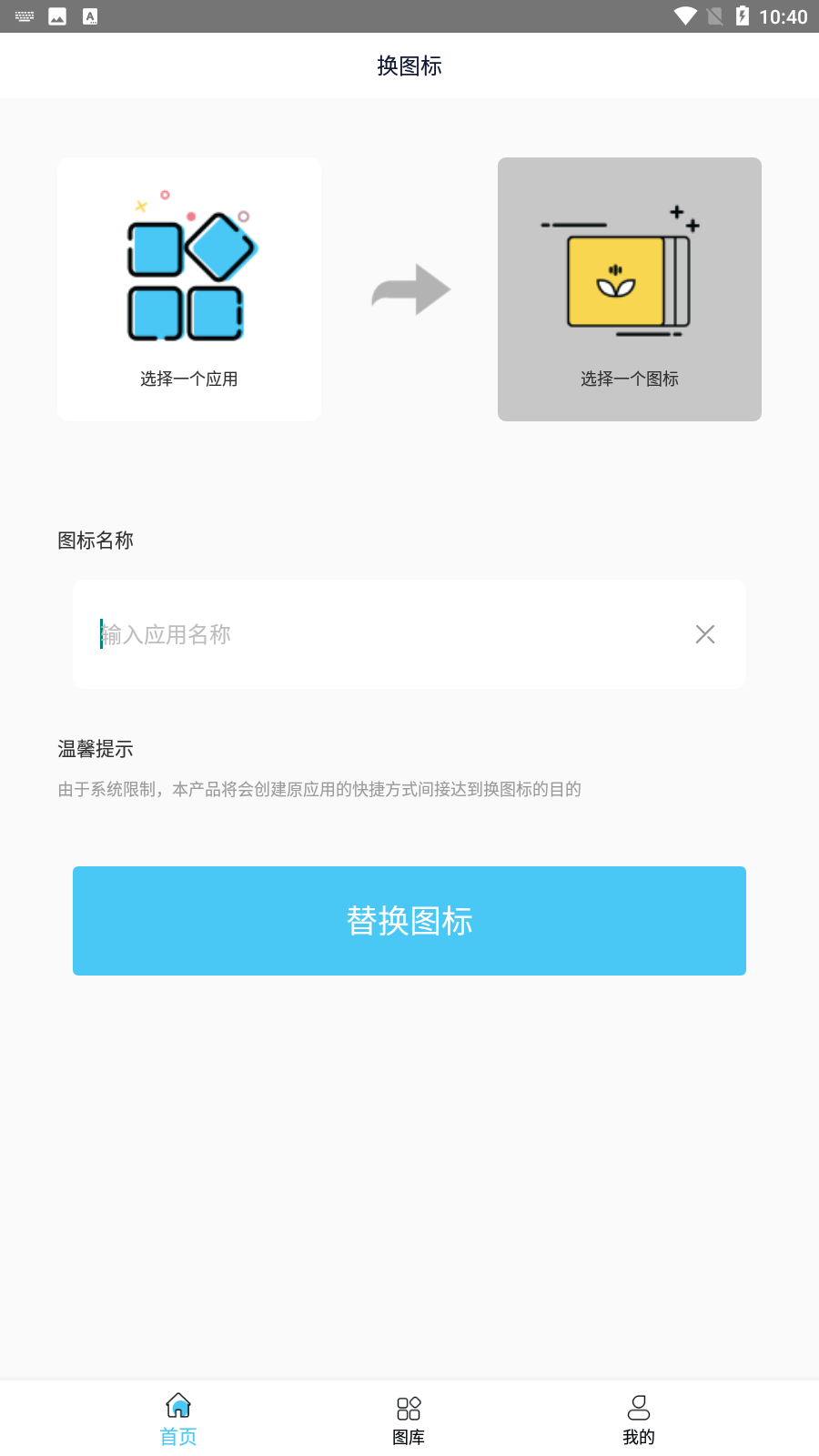Clear the app name field
The width and height of the screenshot is (819, 1456).
(705, 634)
